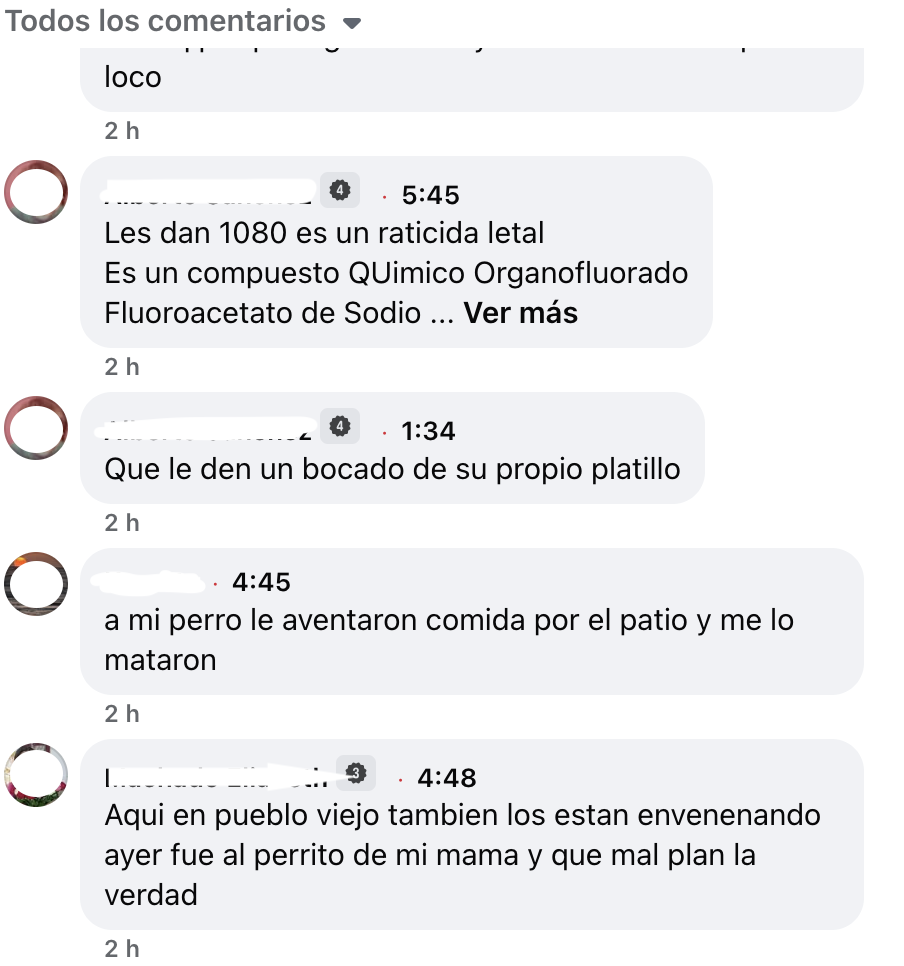Viewport: 904px width, 966px height.
Task: Jump to video timestamp 5:45
Action: (430, 195)
